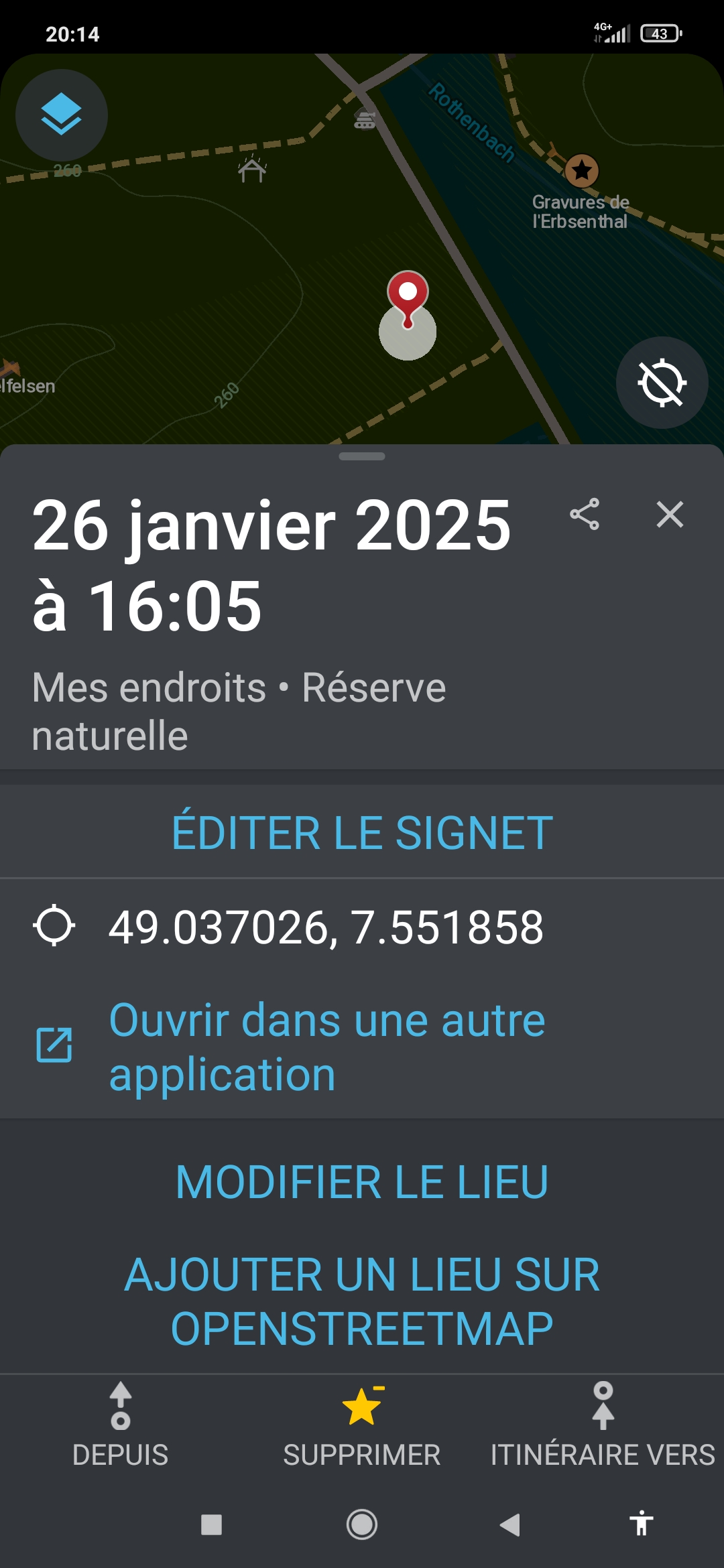Open the map layers button

pos(62,115)
